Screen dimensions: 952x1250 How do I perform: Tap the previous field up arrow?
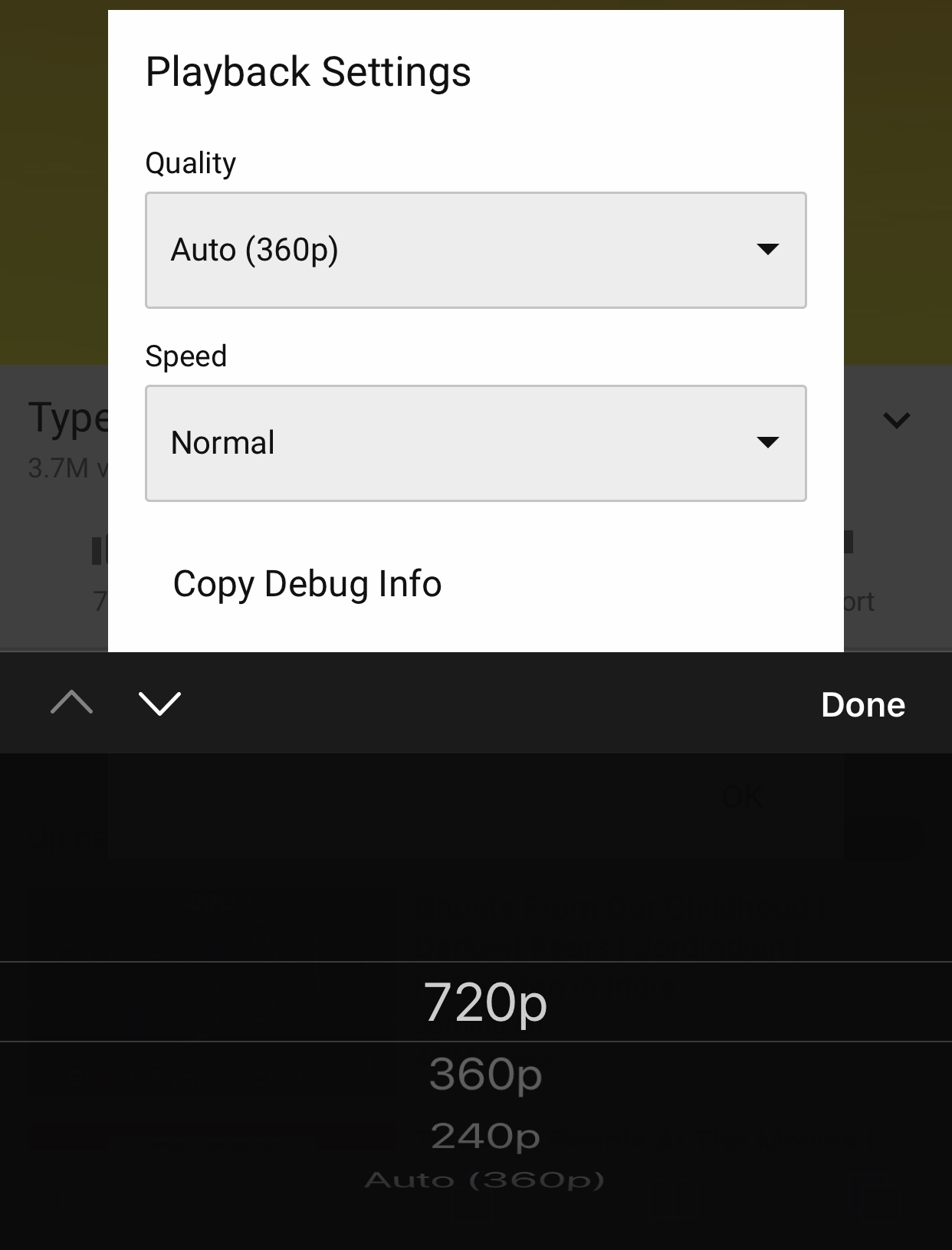pyautogui.click(x=71, y=702)
